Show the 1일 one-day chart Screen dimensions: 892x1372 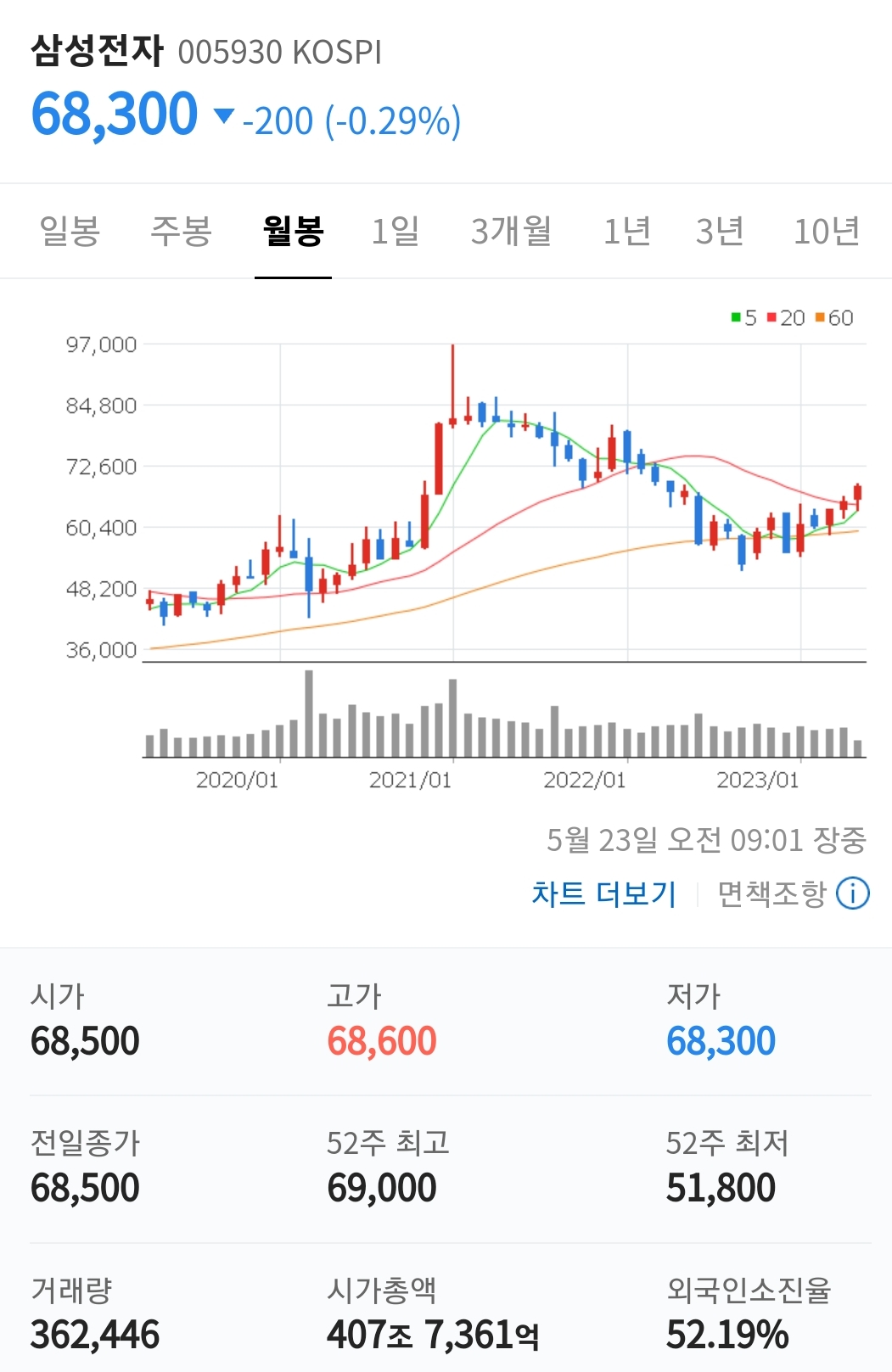(396, 231)
